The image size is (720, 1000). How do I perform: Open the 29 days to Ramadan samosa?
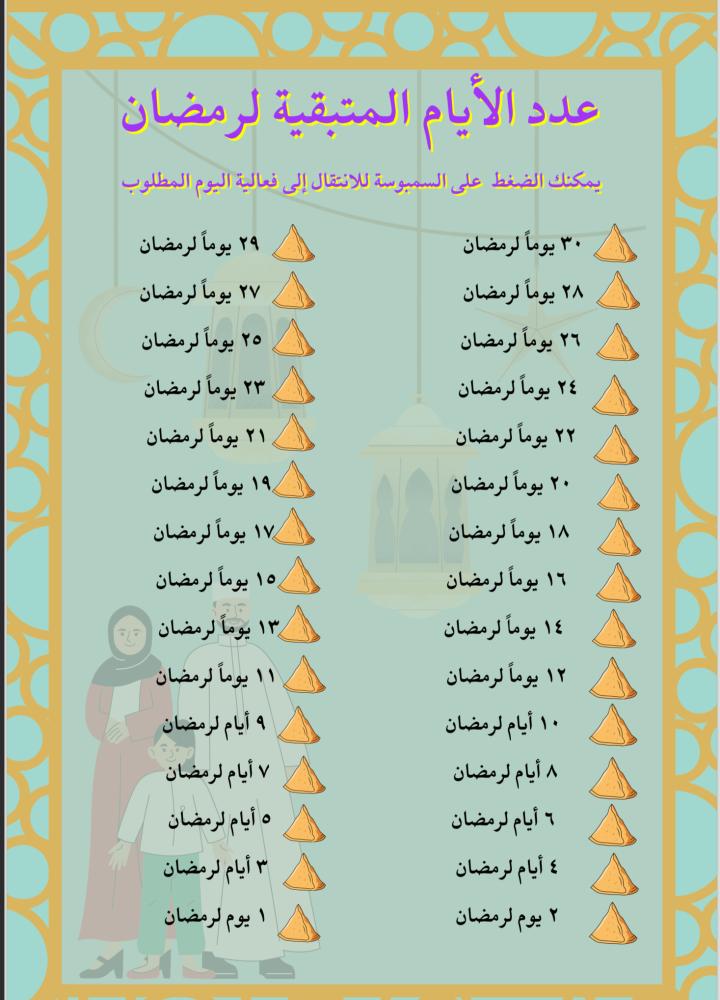click(x=292, y=245)
